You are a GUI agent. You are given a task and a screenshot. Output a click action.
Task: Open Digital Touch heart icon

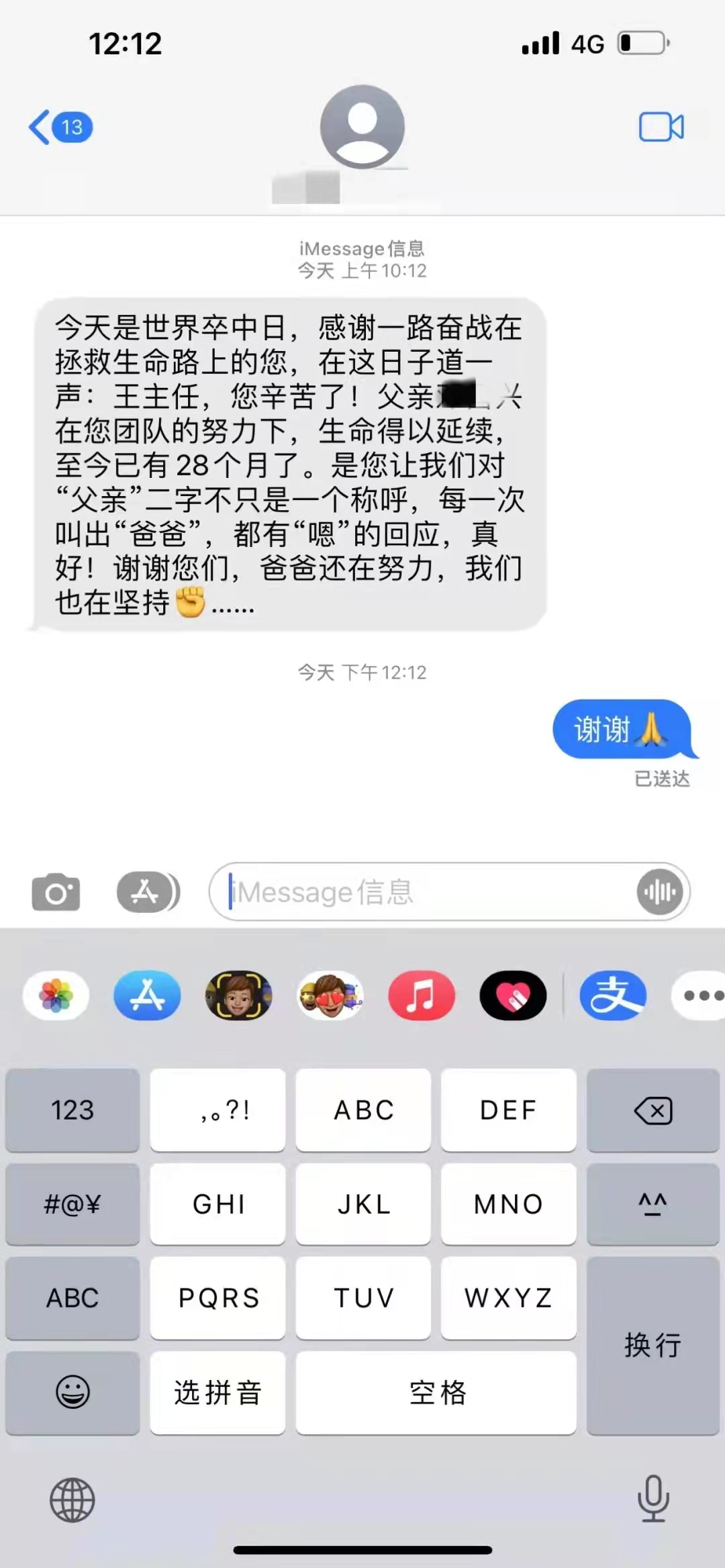point(513,995)
